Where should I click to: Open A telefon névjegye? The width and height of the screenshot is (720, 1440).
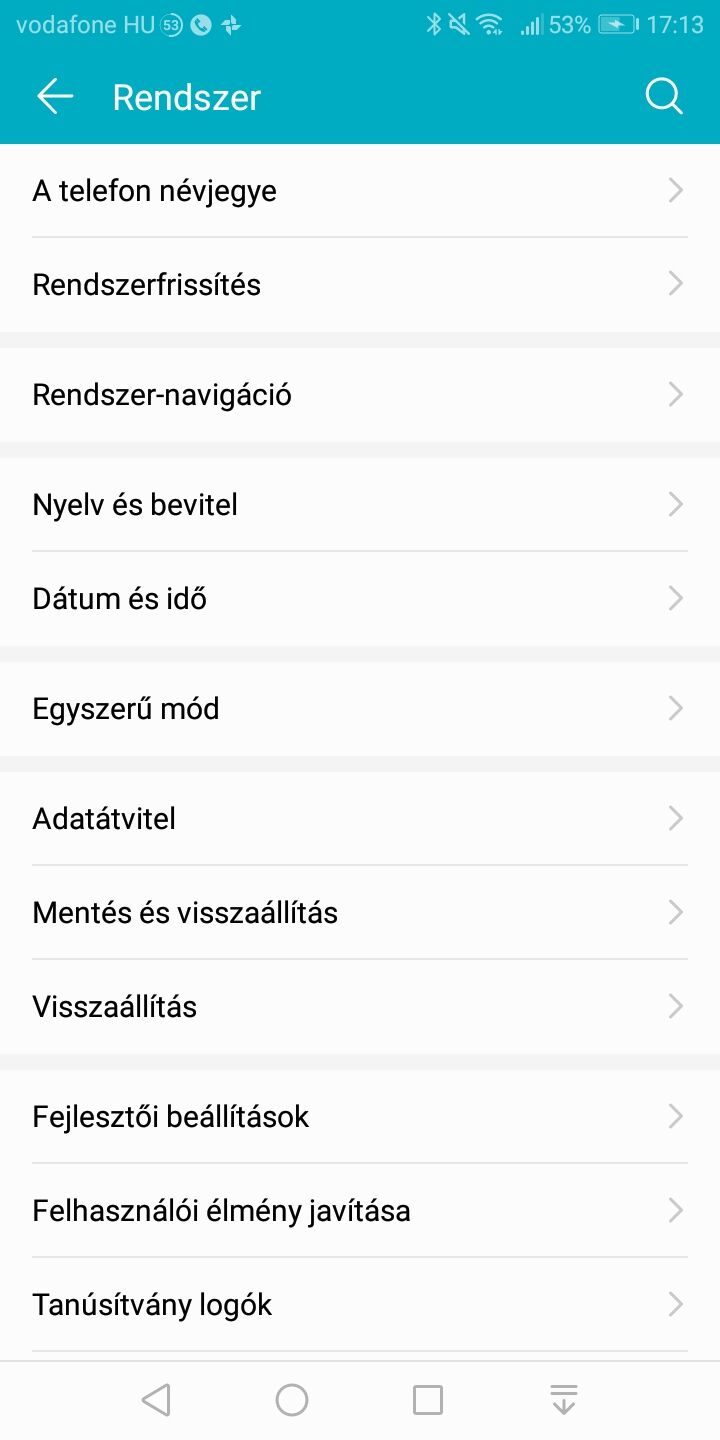(x=360, y=190)
